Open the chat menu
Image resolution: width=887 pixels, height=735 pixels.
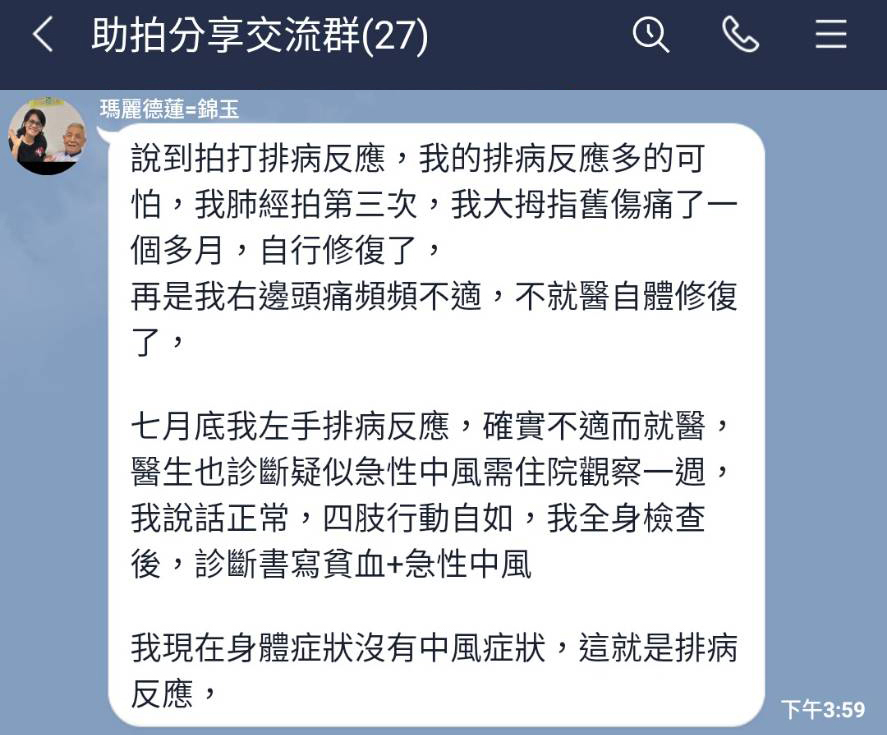(x=830, y=36)
